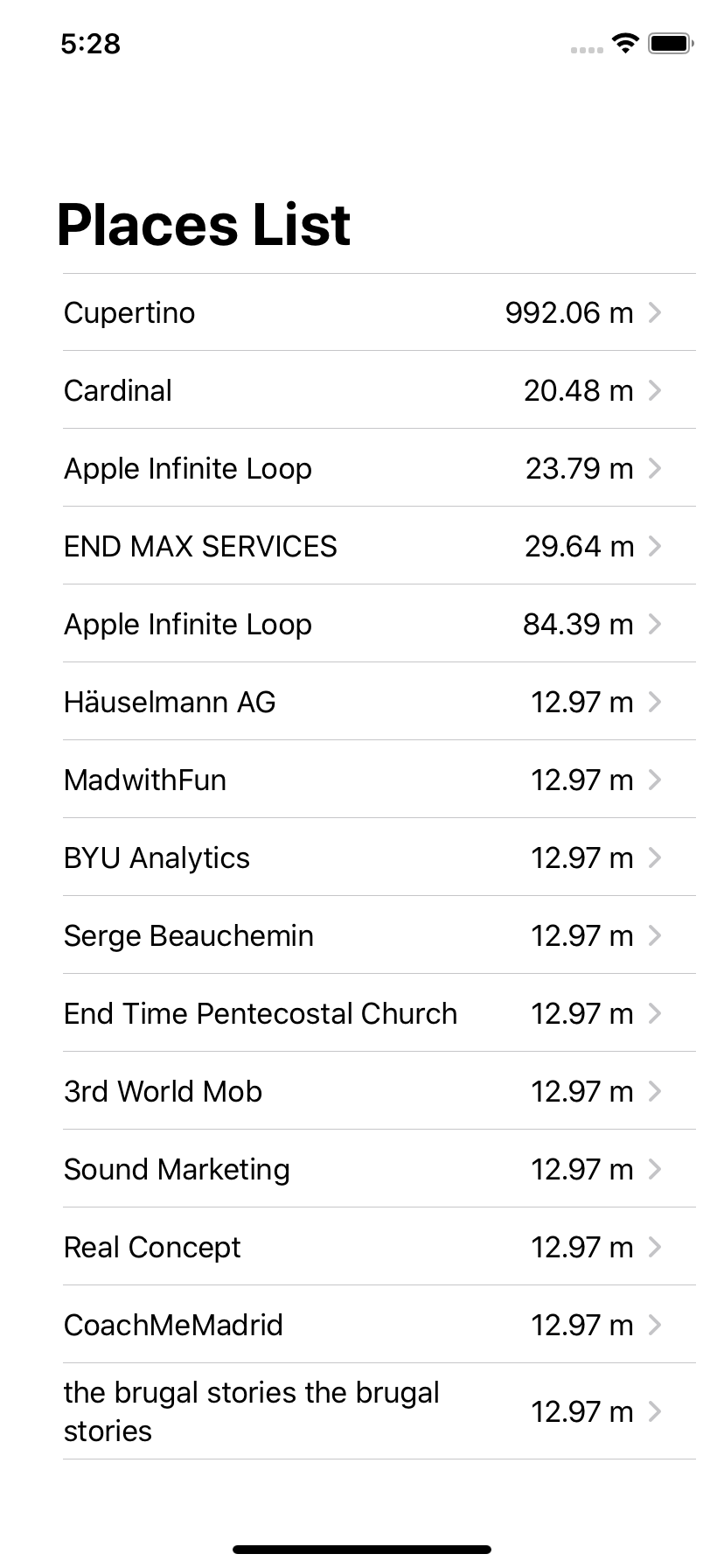Open the Cupertino place row
The image size is (724, 1568).
point(362,312)
